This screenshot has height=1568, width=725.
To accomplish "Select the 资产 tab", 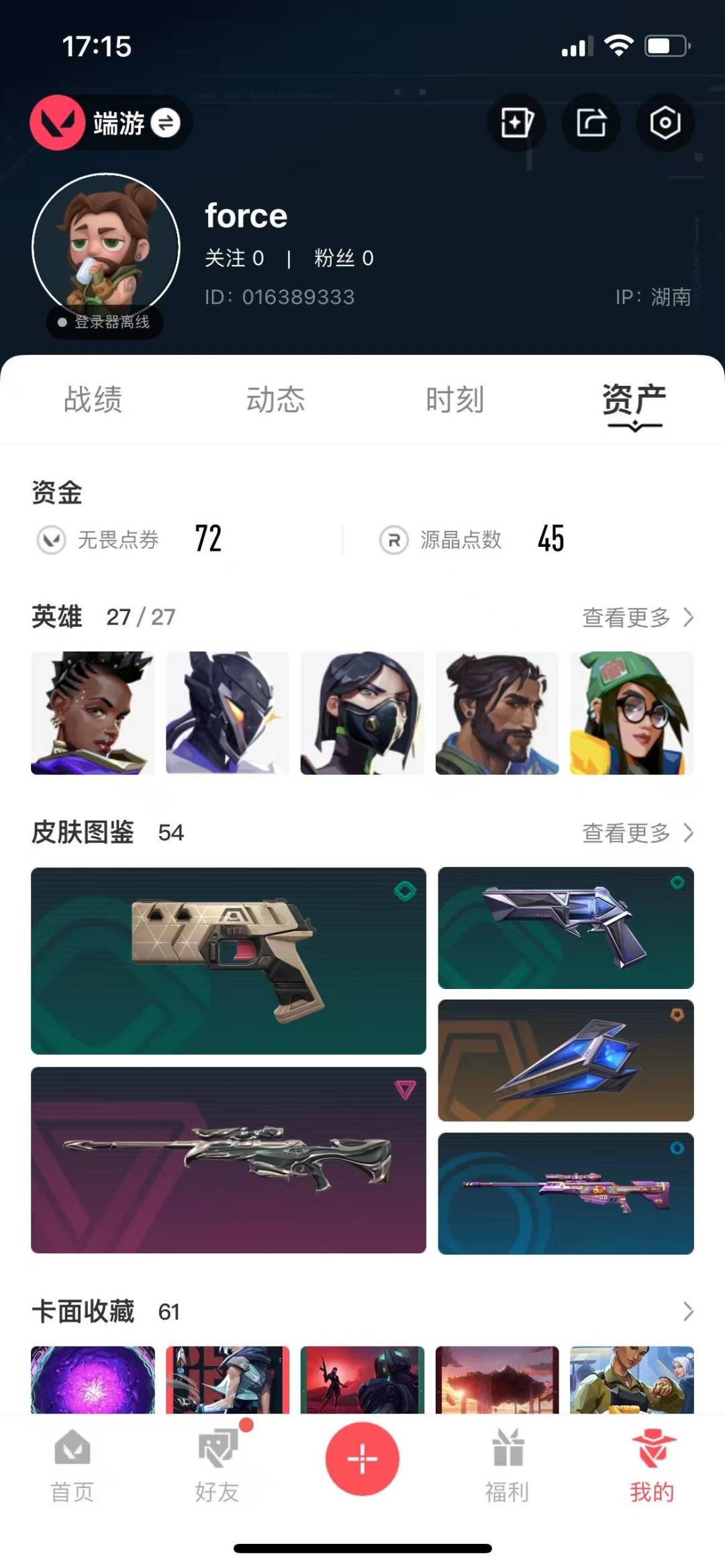I will (x=634, y=401).
